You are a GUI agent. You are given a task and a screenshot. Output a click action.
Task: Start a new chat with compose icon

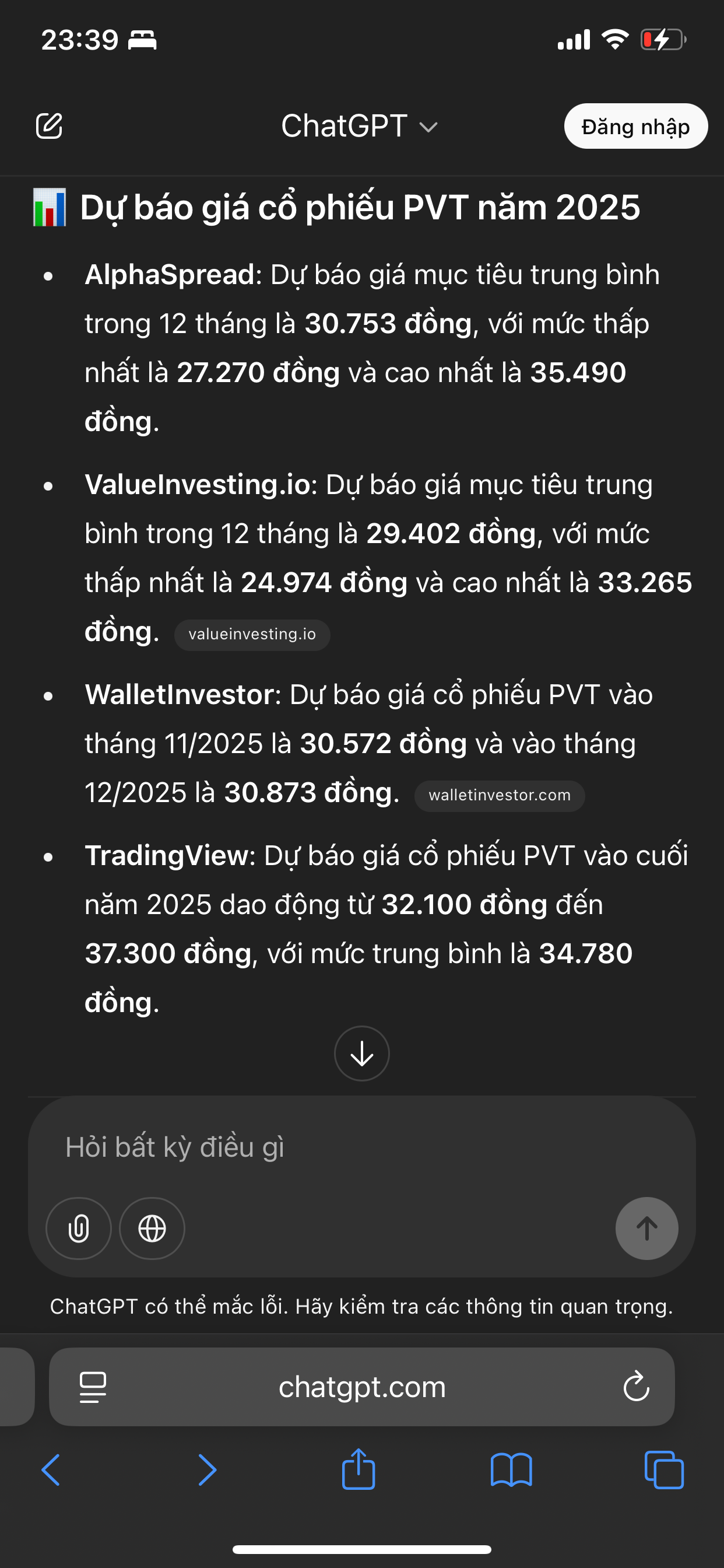[50, 126]
